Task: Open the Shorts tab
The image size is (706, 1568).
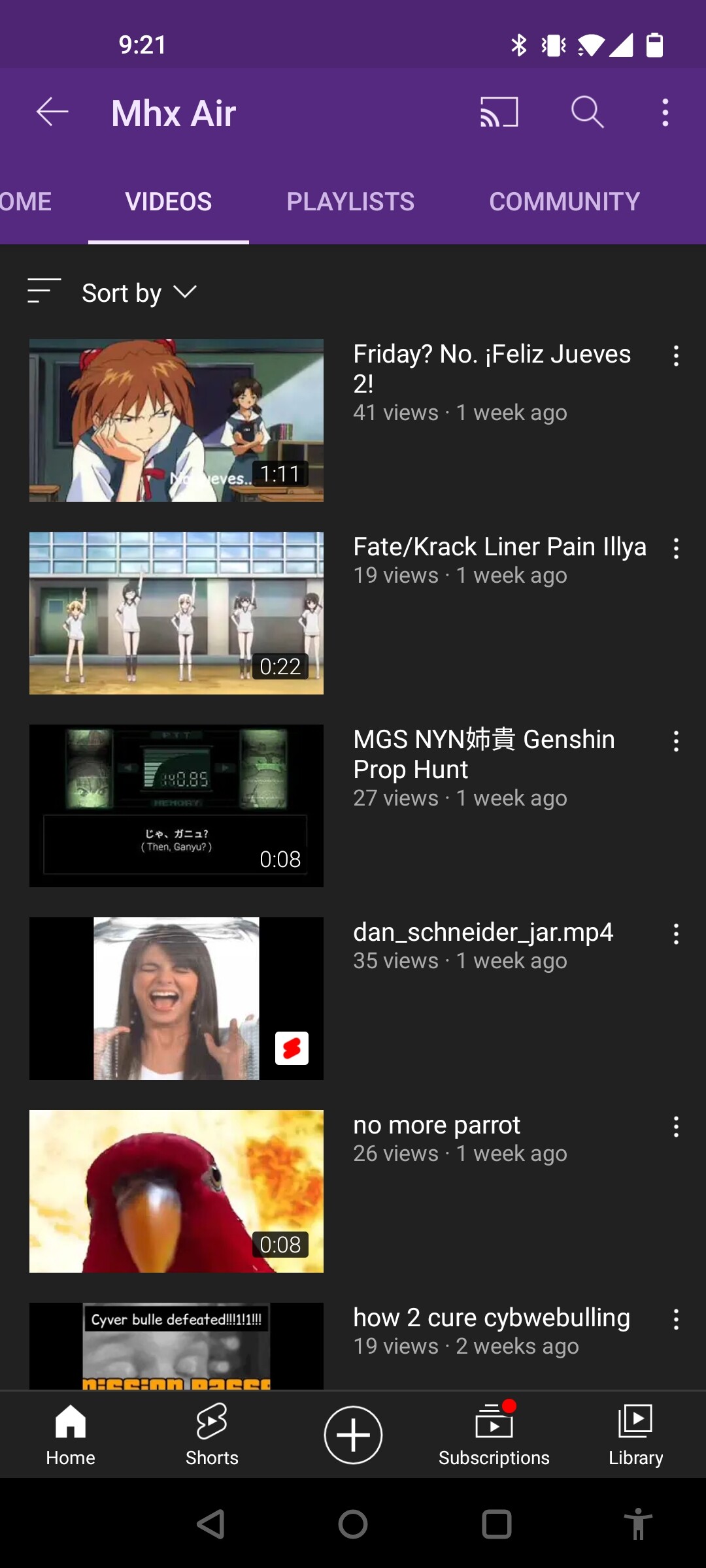Action: click(212, 1435)
